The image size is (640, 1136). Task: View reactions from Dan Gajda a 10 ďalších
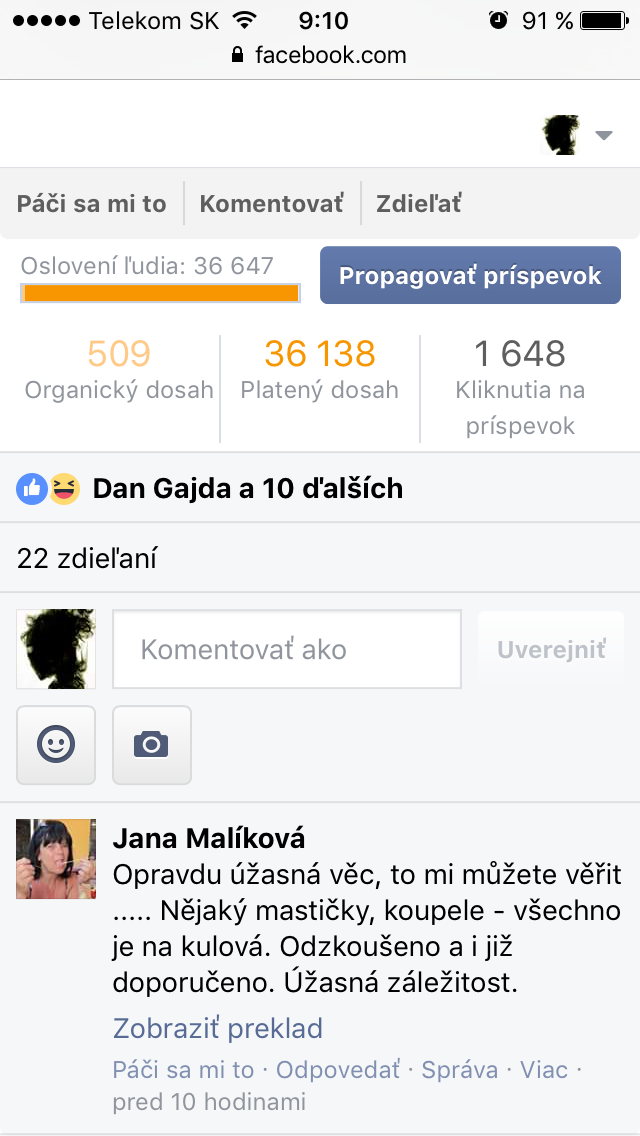tap(247, 489)
